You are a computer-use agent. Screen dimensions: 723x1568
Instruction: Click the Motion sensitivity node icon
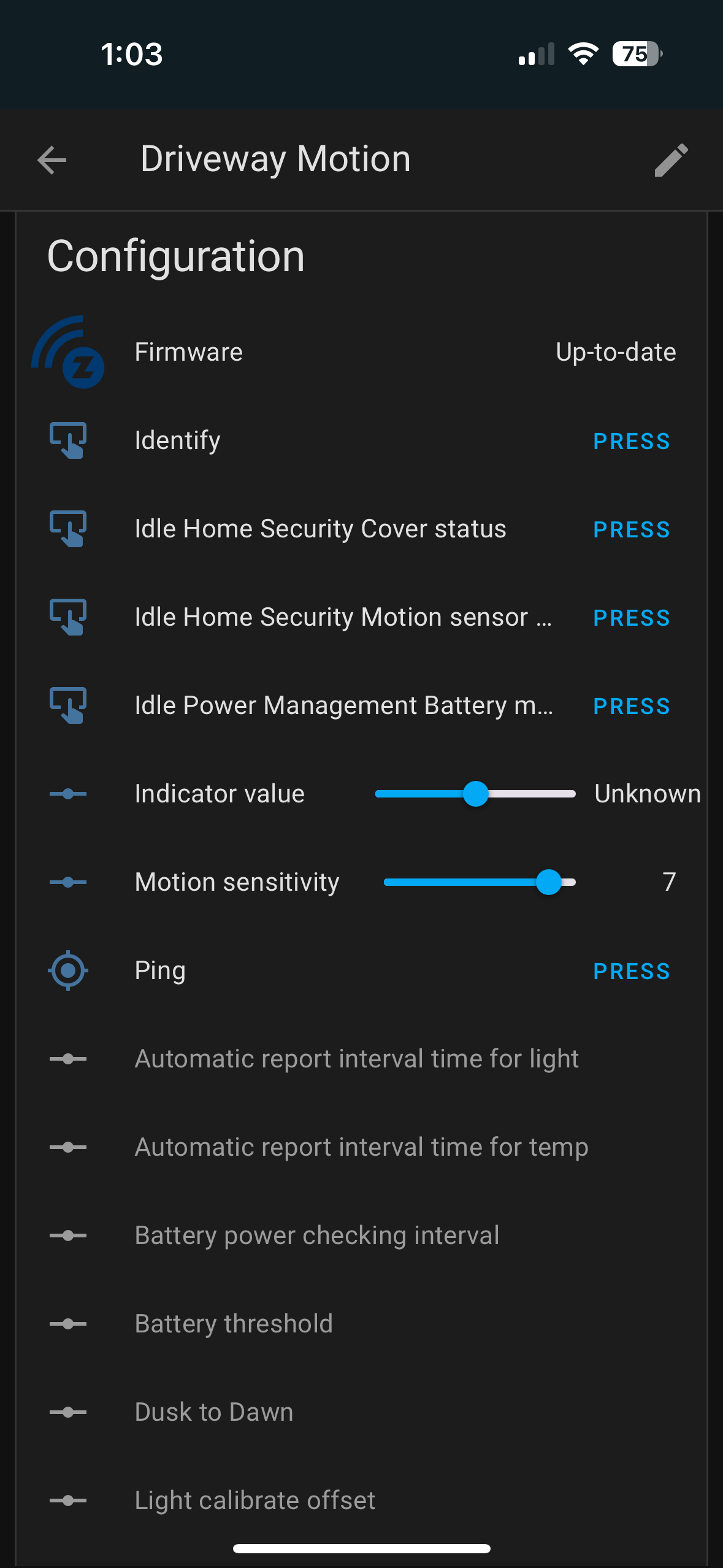(68, 882)
